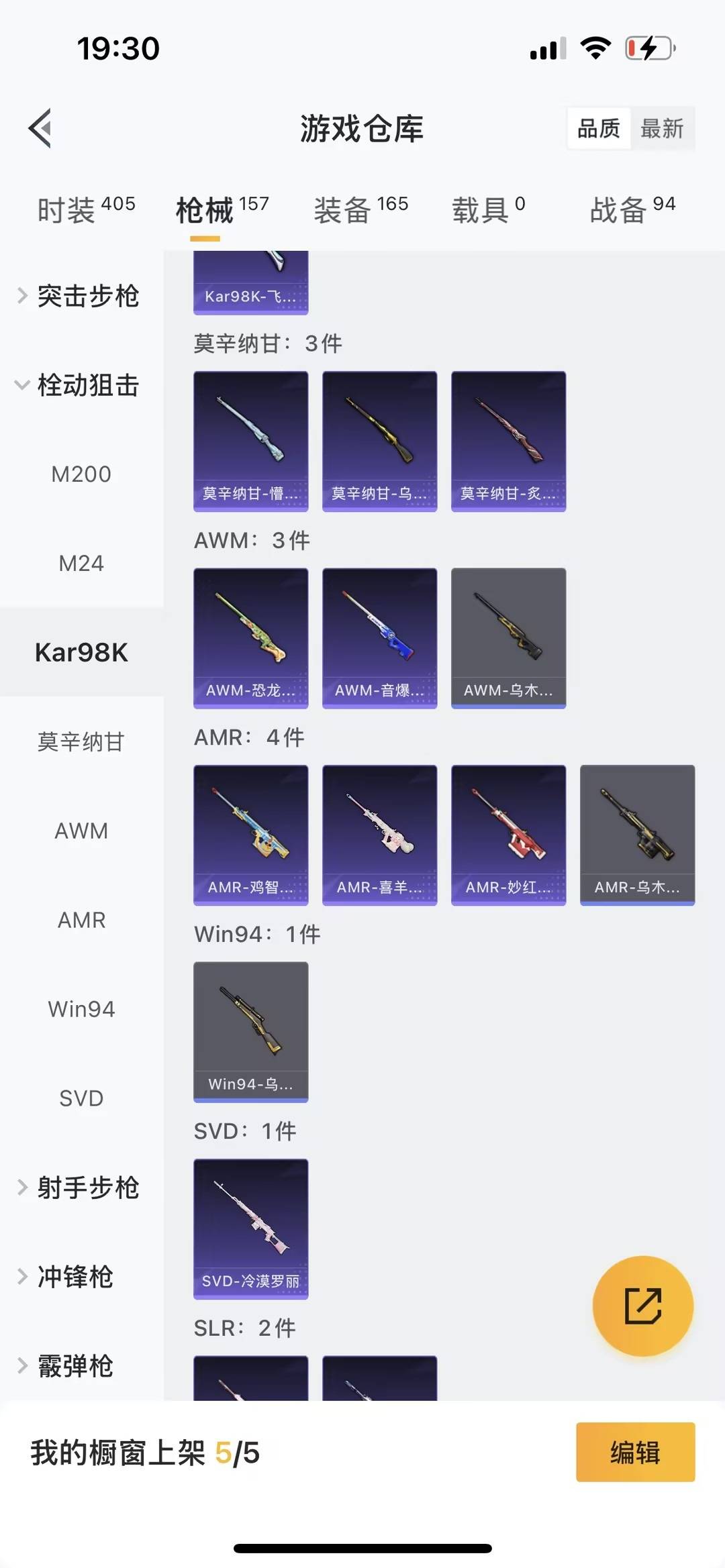The image size is (725, 1568).
Task: Expand the 射手步枪 category
Action: [81, 1188]
